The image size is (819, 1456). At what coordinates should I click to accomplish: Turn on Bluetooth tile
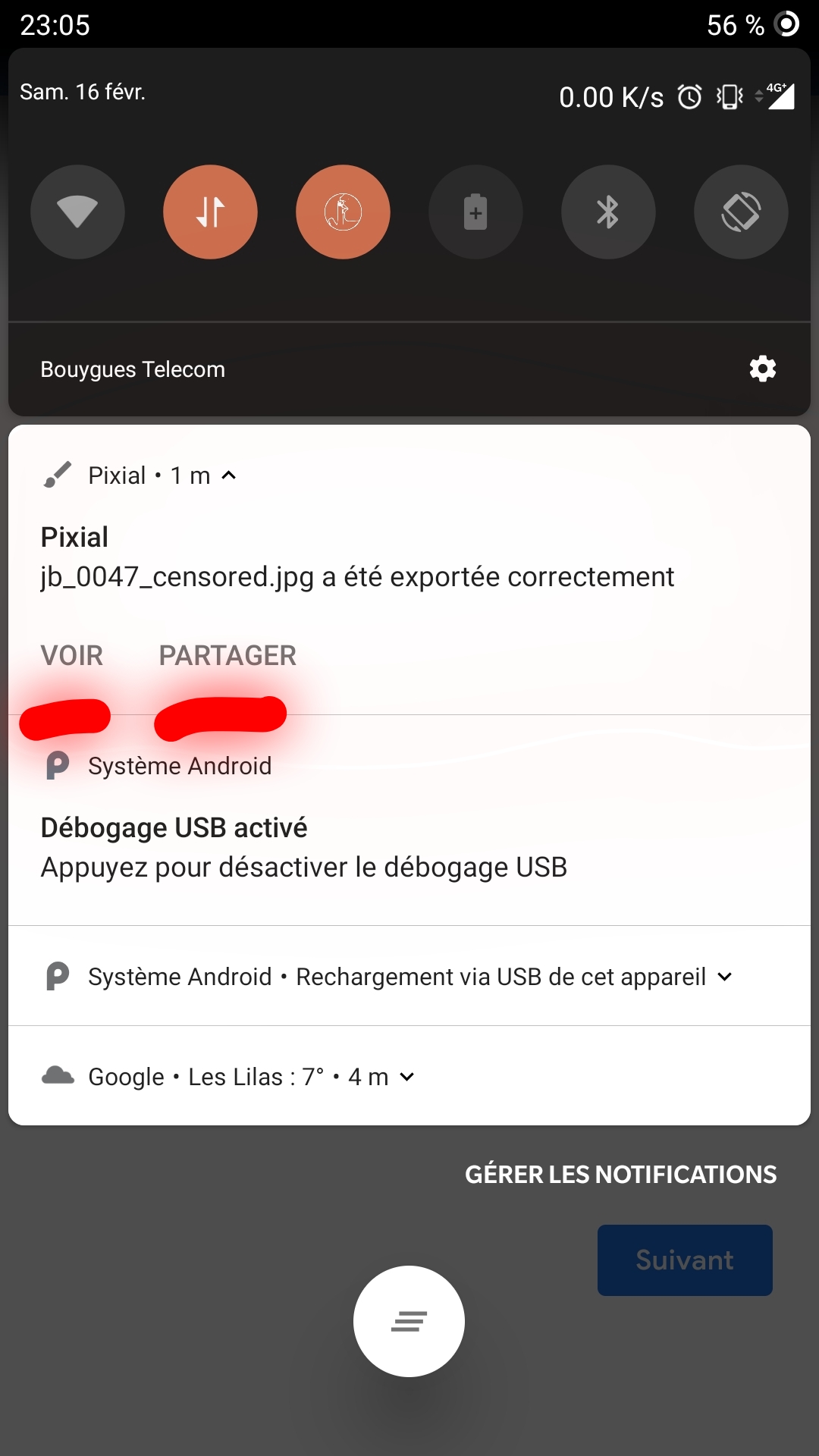tap(608, 212)
